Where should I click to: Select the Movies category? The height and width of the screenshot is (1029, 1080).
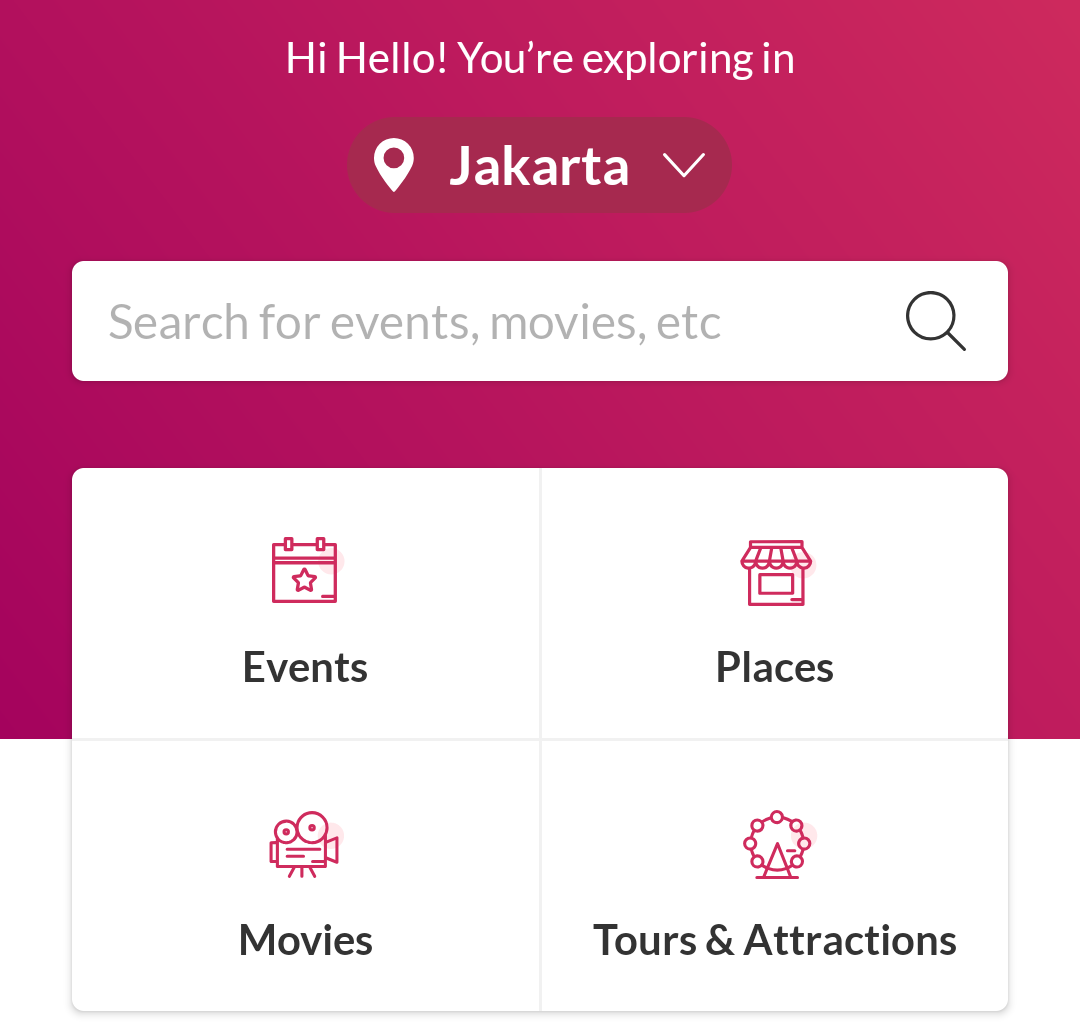(x=306, y=877)
